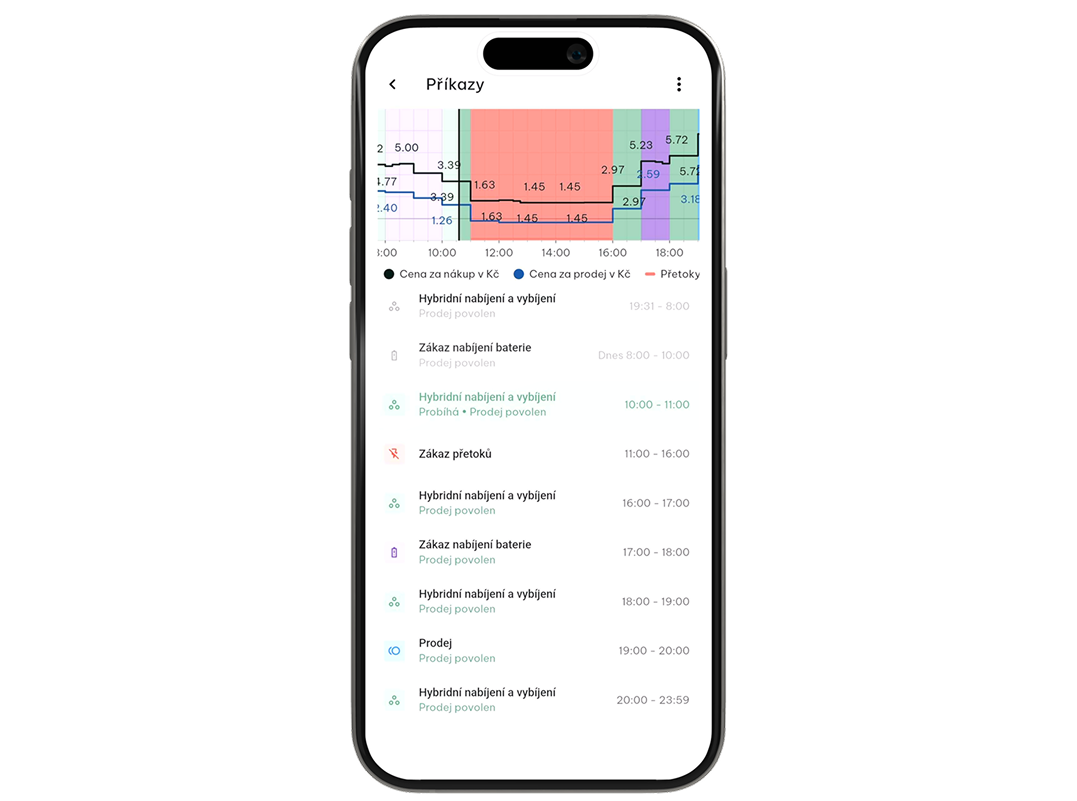1077x801 pixels.
Task: Open Hybridní nabíjení a vybíjení 20:00 - 23:59
Action: click(538, 700)
